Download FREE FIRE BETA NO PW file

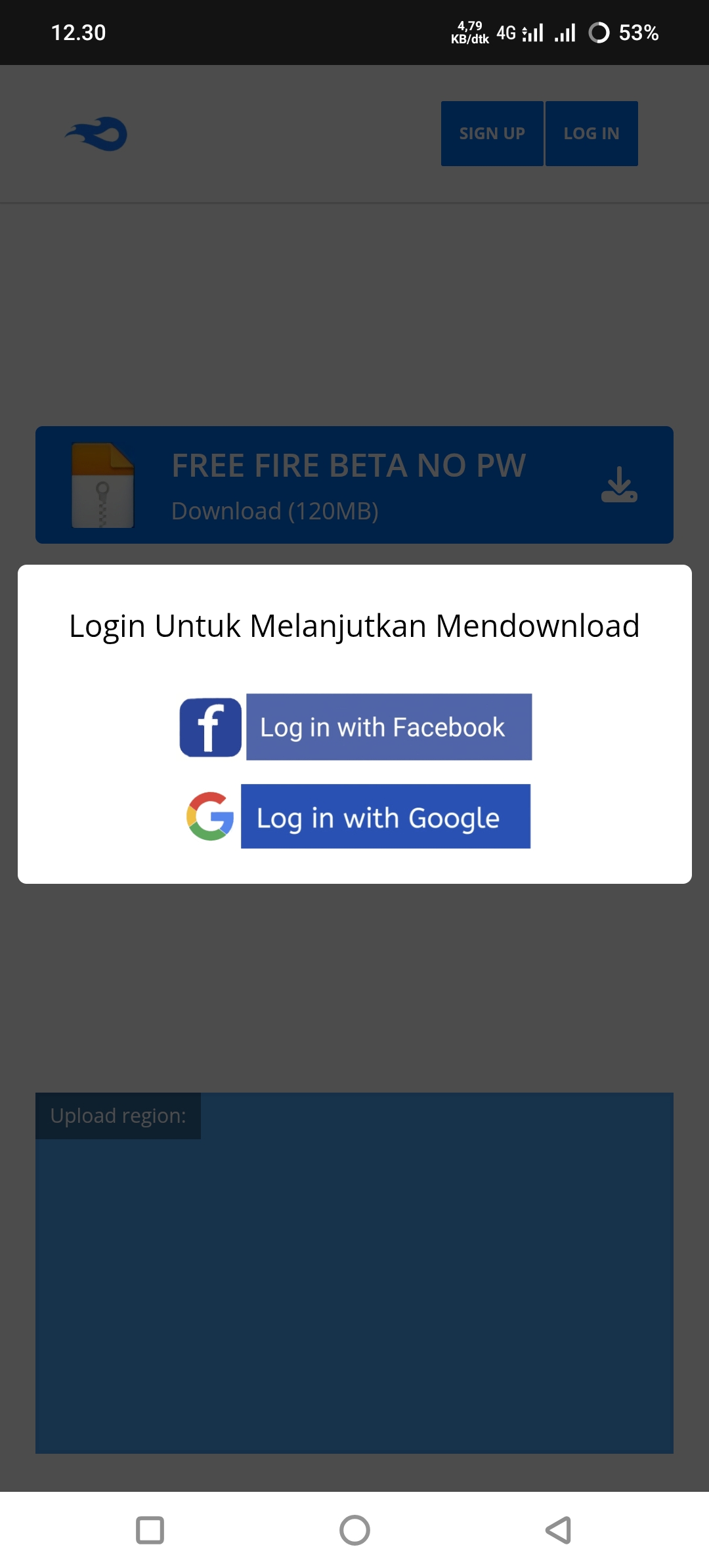[x=354, y=485]
